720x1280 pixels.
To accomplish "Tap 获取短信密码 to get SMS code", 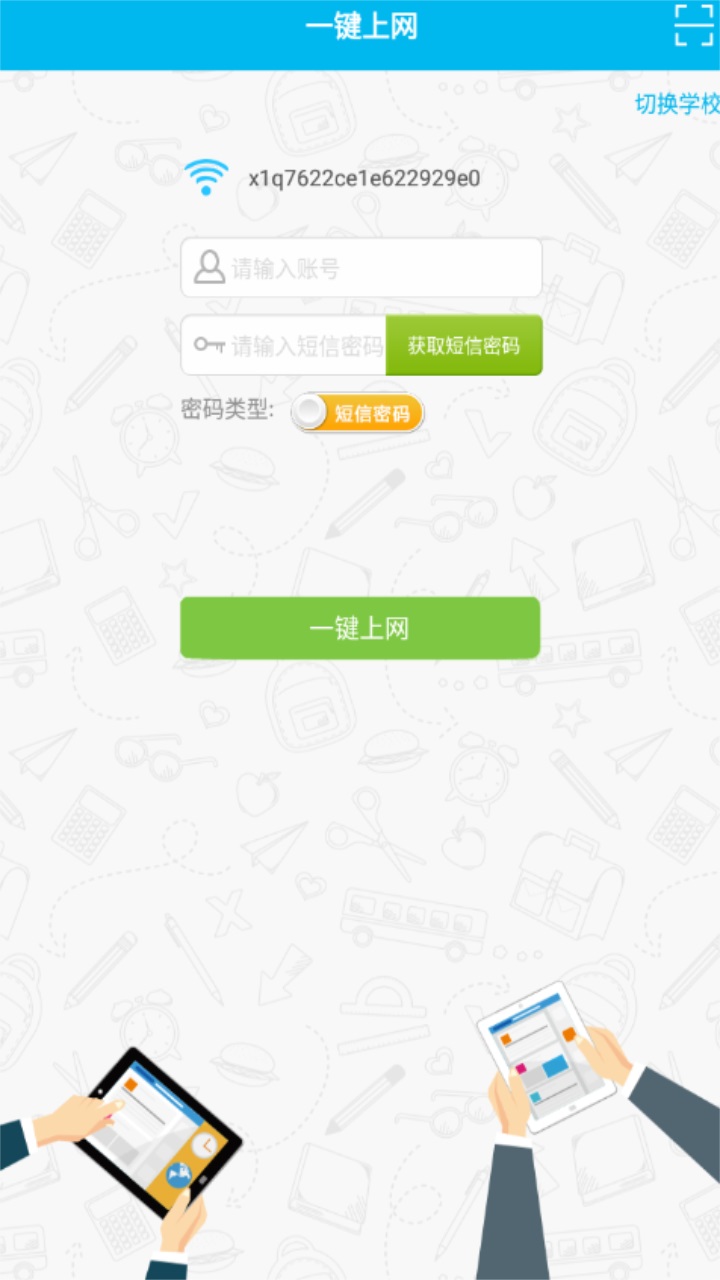I will [x=464, y=346].
